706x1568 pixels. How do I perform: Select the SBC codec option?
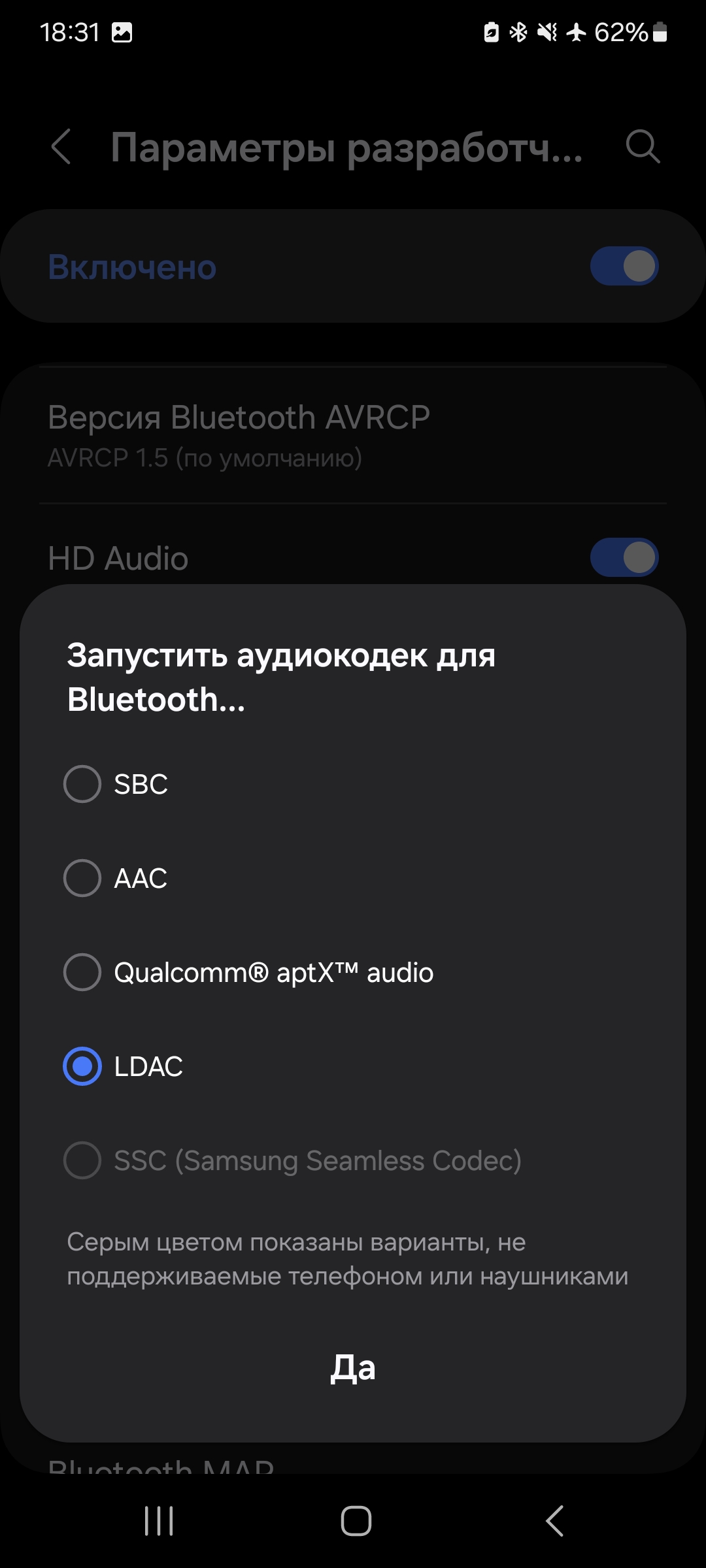point(82,784)
